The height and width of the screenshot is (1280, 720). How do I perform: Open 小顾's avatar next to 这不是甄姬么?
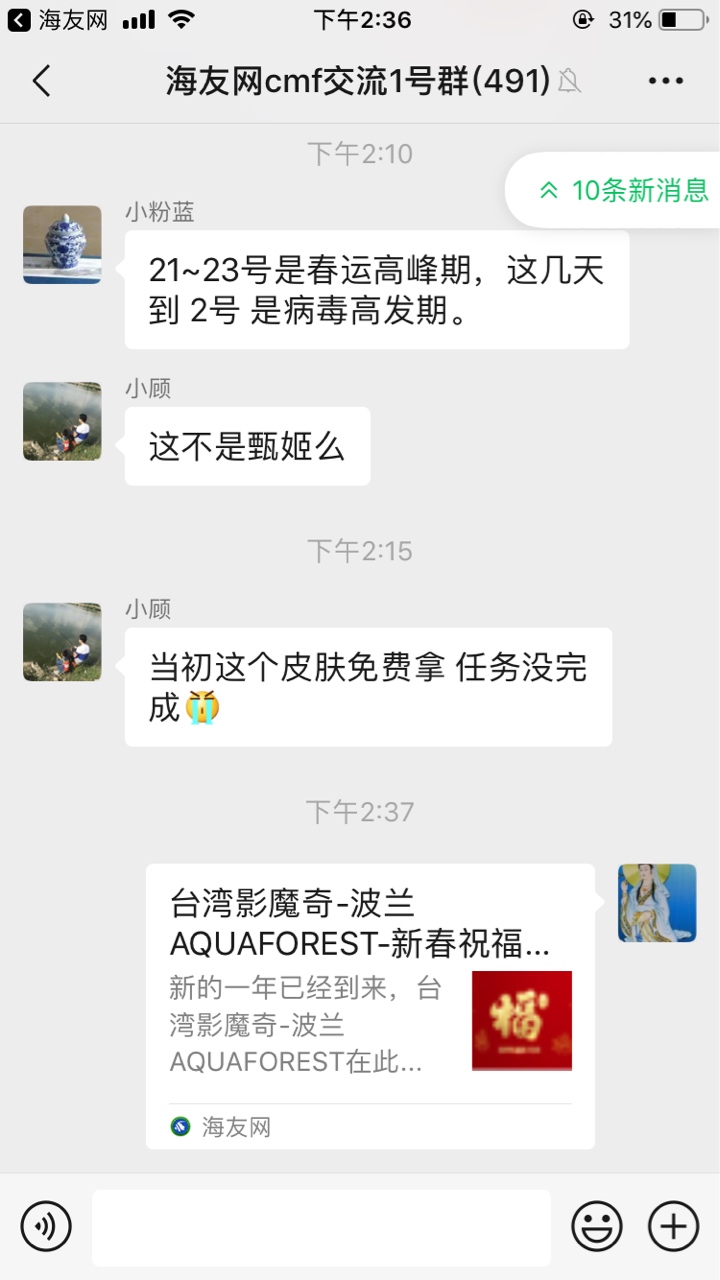62,421
